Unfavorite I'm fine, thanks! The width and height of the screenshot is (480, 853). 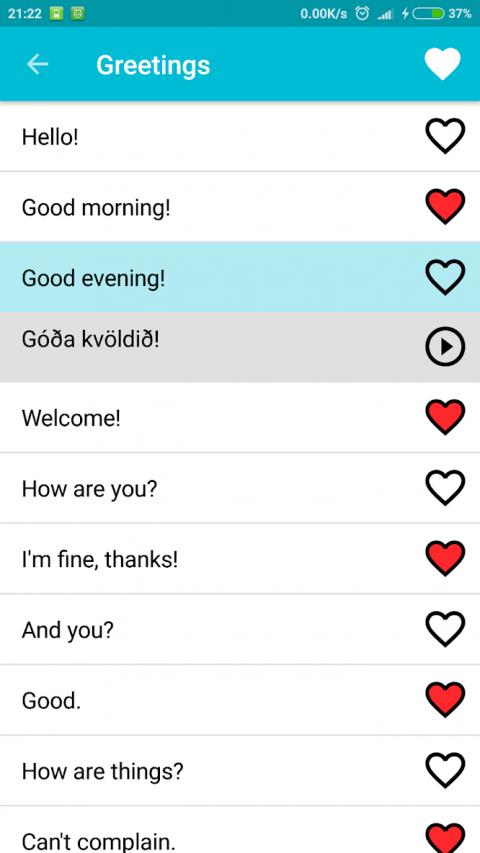[445, 559]
